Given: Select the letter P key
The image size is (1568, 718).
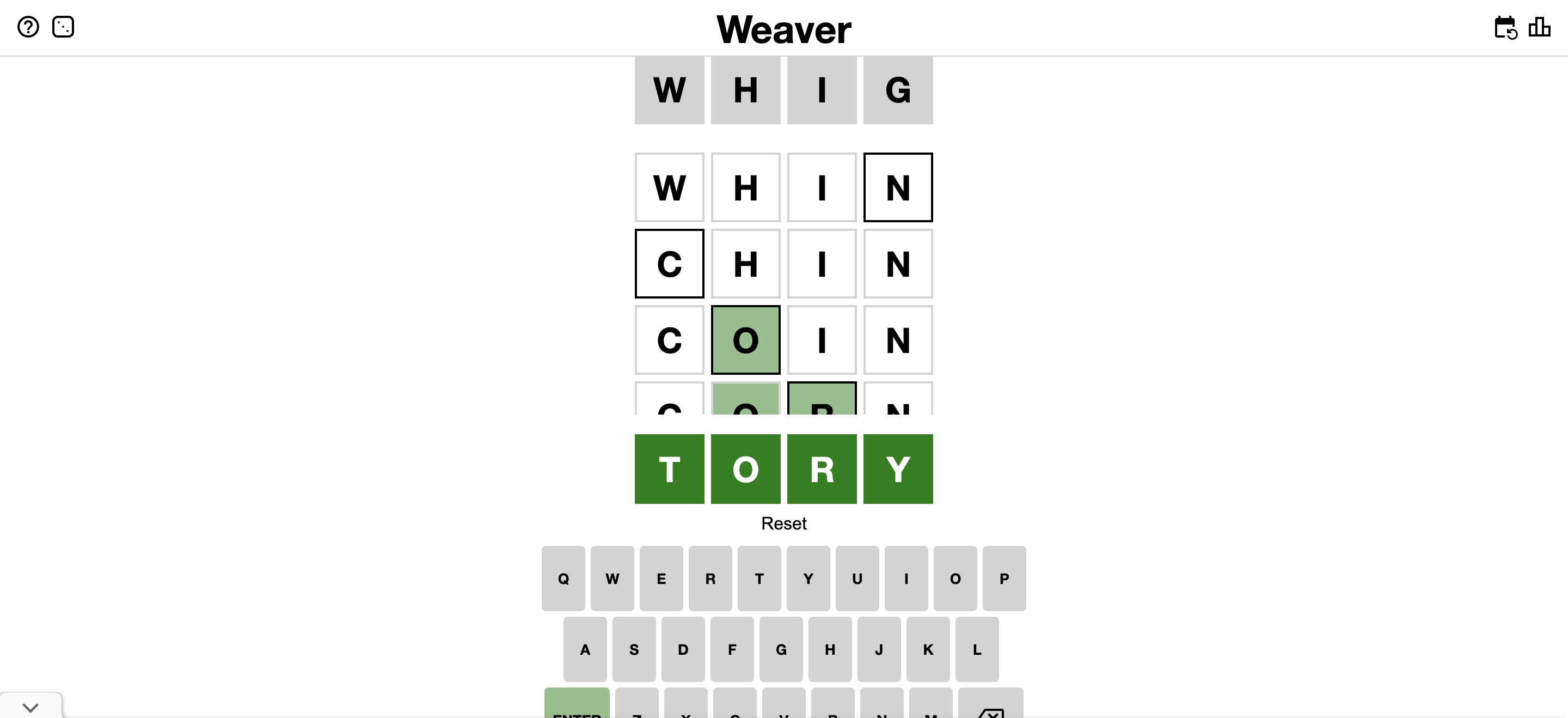Looking at the screenshot, I should (x=1004, y=578).
